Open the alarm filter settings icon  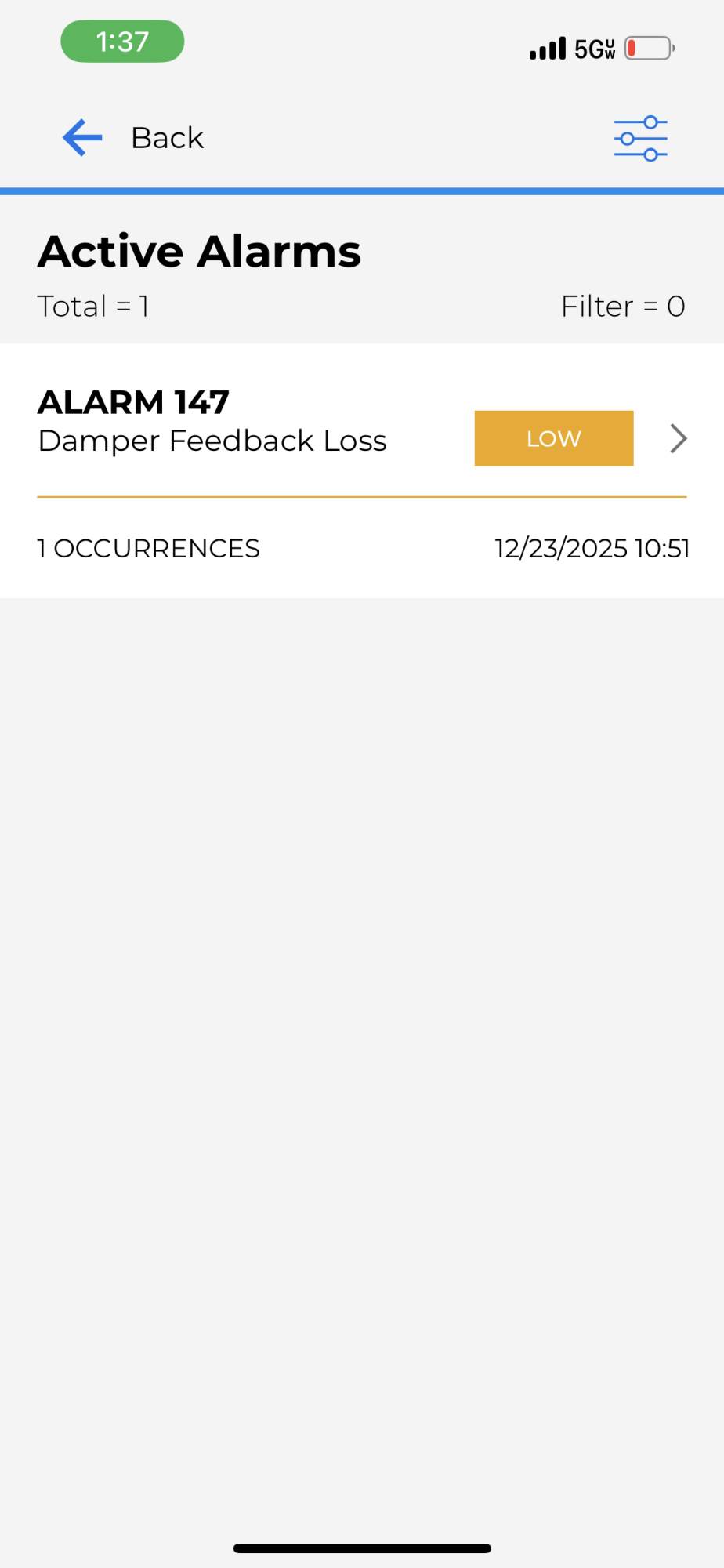tap(640, 139)
